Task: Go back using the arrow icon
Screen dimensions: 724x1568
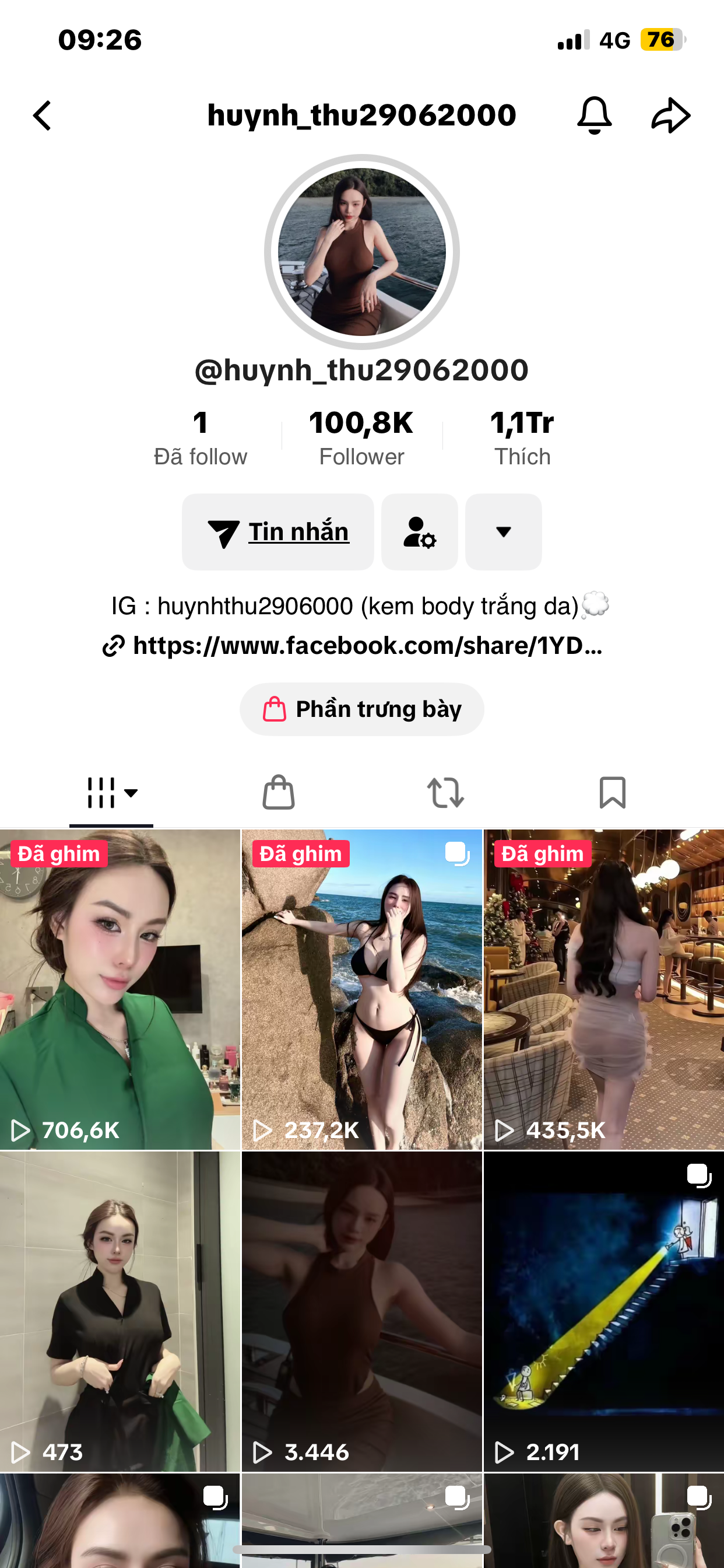Action: pyautogui.click(x=42, y=116)
